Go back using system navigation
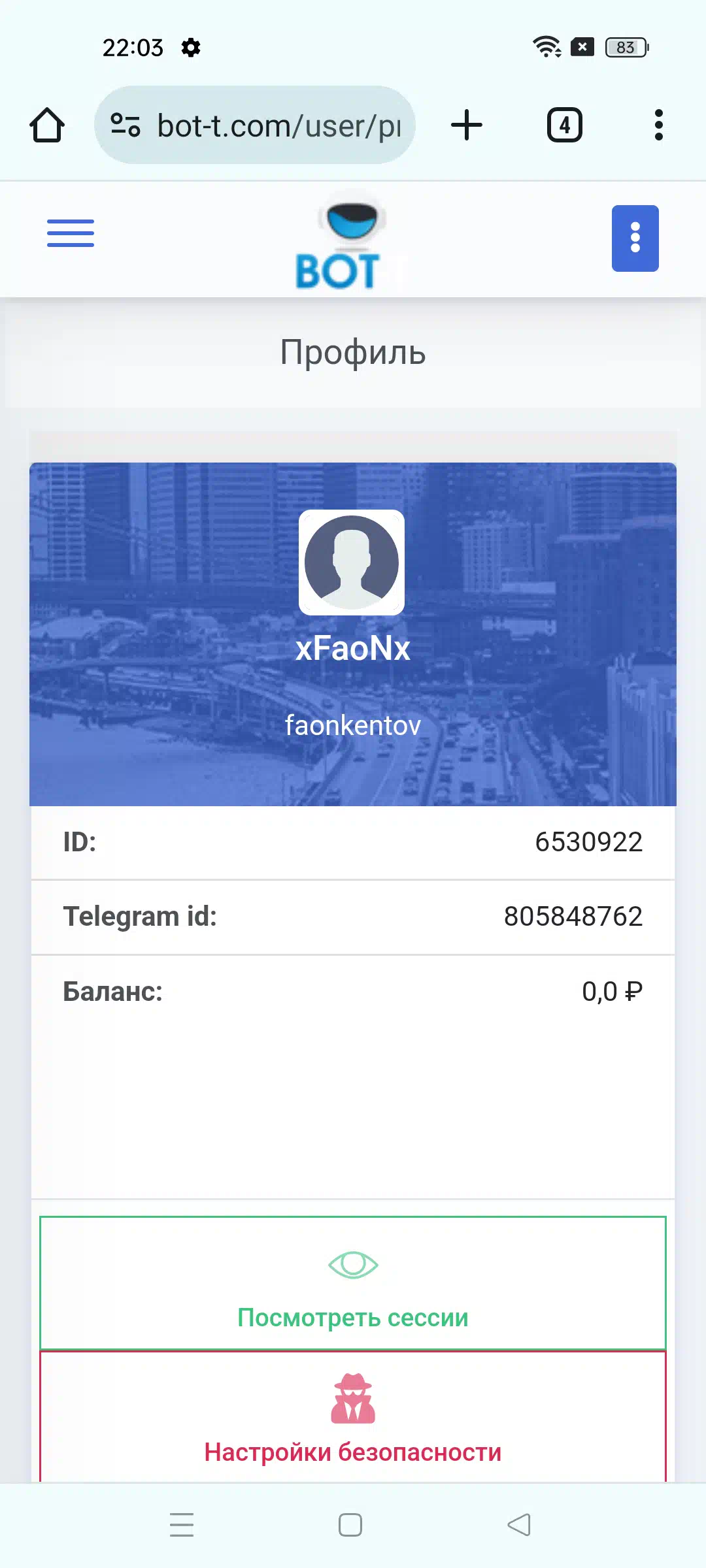Image resolution: width=706 pixels, height=1568 pixels. 519,1525
